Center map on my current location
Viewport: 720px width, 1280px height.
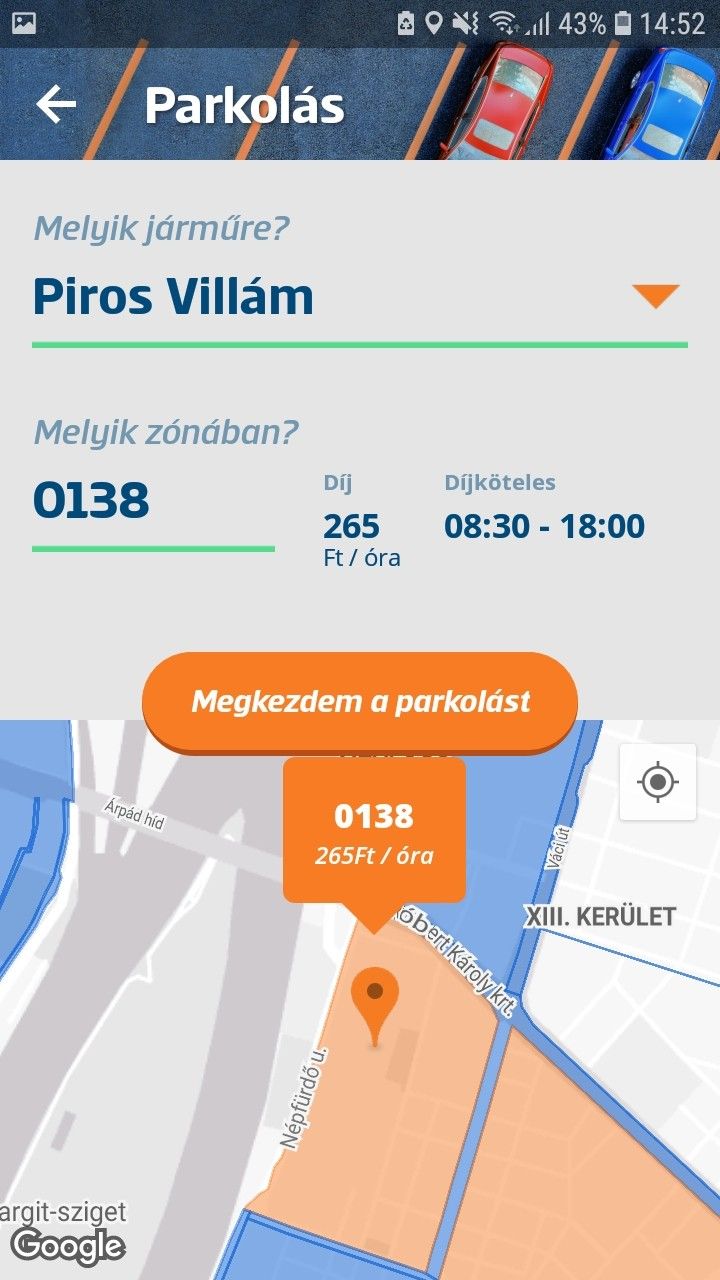pyautogui.click(x=657, y=782)
